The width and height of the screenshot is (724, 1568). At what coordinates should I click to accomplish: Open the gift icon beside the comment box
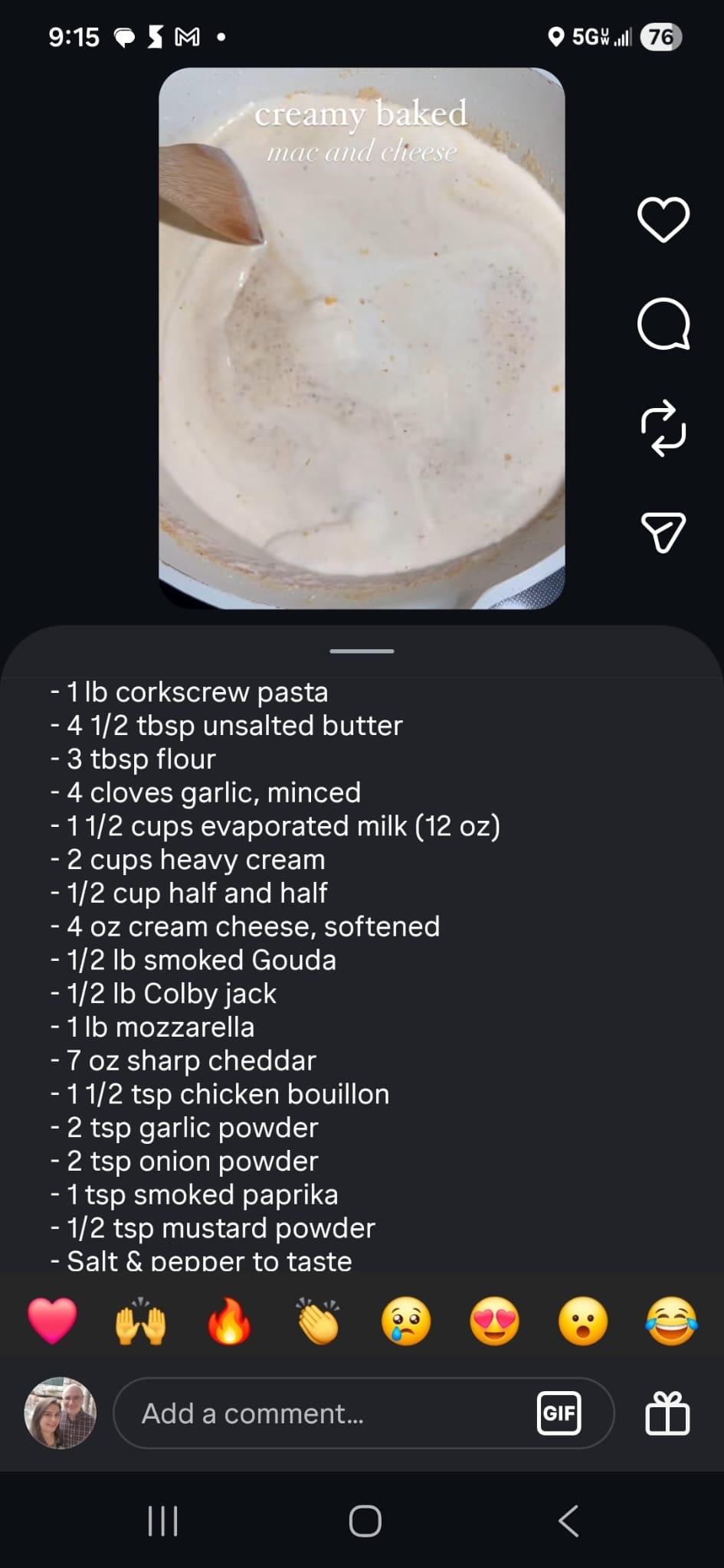[667, 1413]
